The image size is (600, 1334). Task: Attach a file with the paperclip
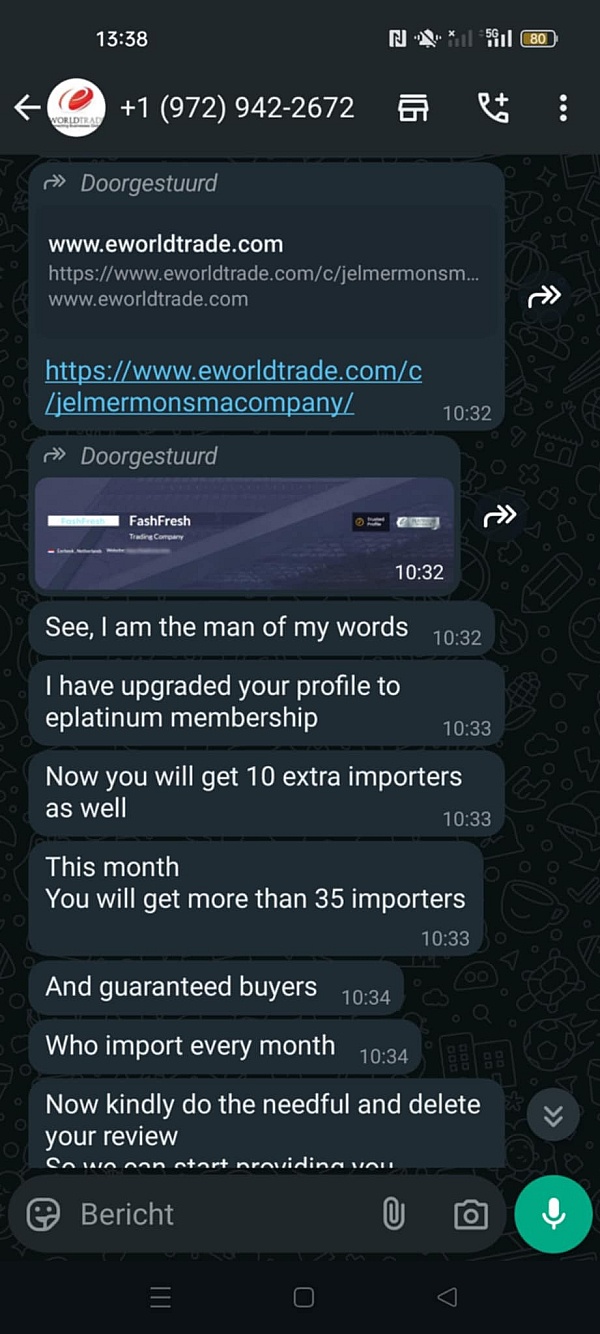tap(394, 1214)
